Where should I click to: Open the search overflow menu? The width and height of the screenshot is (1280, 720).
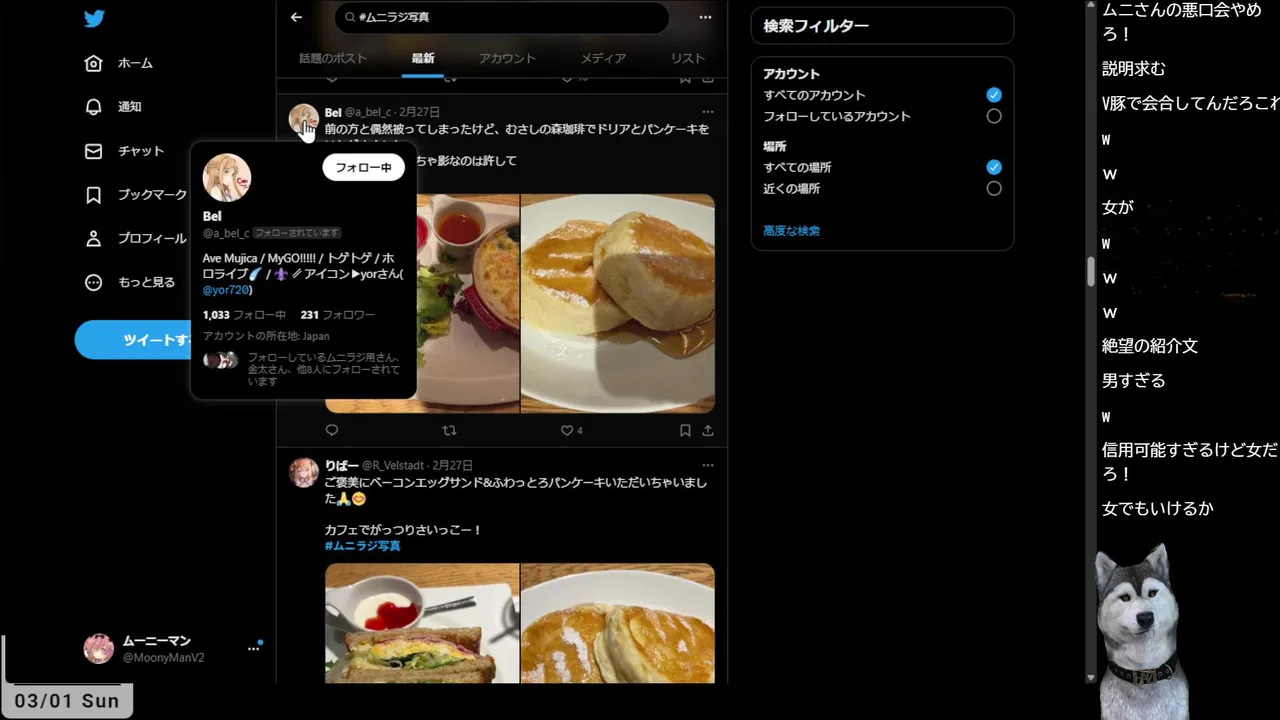705,17
